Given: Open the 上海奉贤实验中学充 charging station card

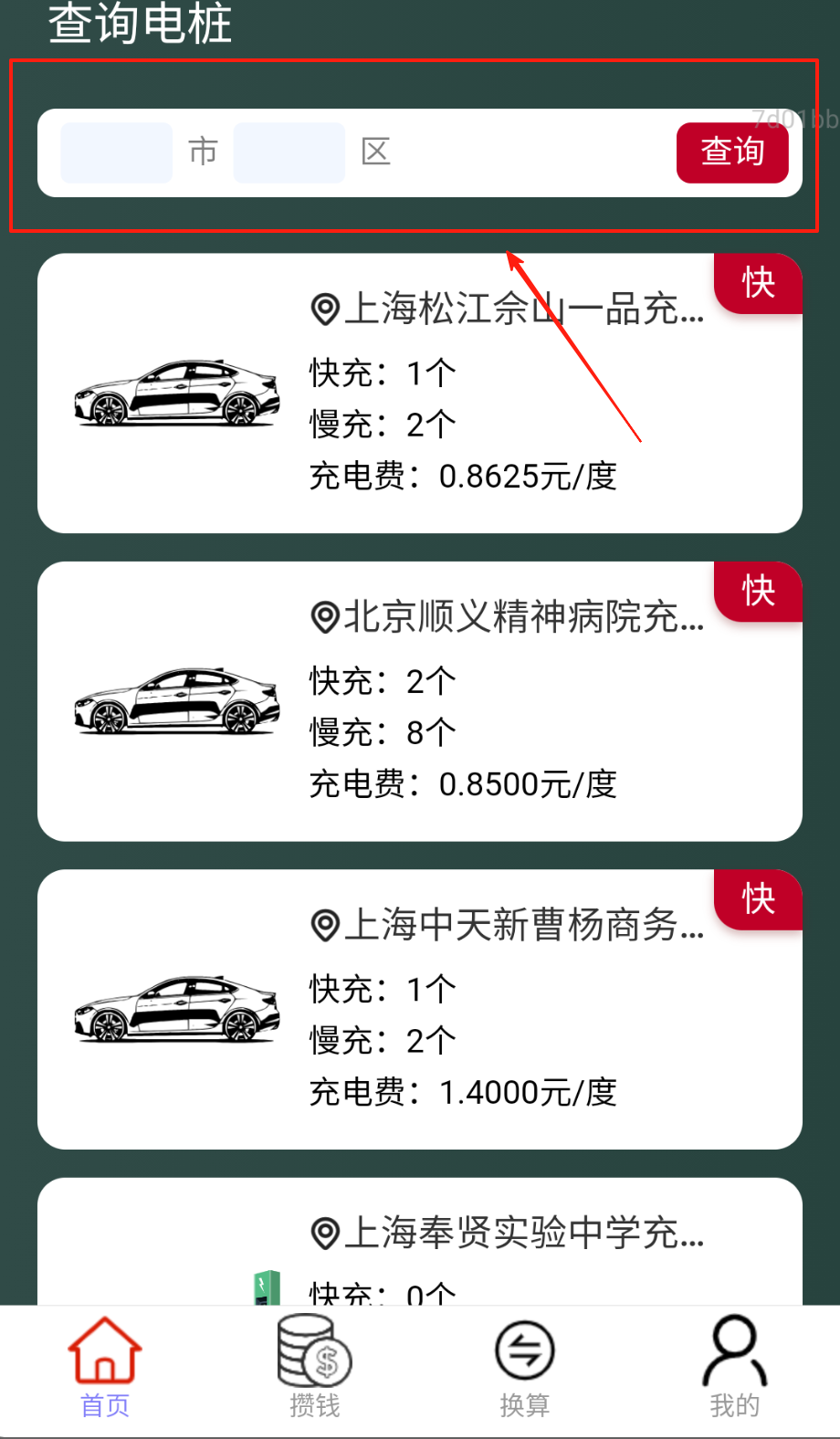Looking at the screenshot, I should pos(419,1240).
